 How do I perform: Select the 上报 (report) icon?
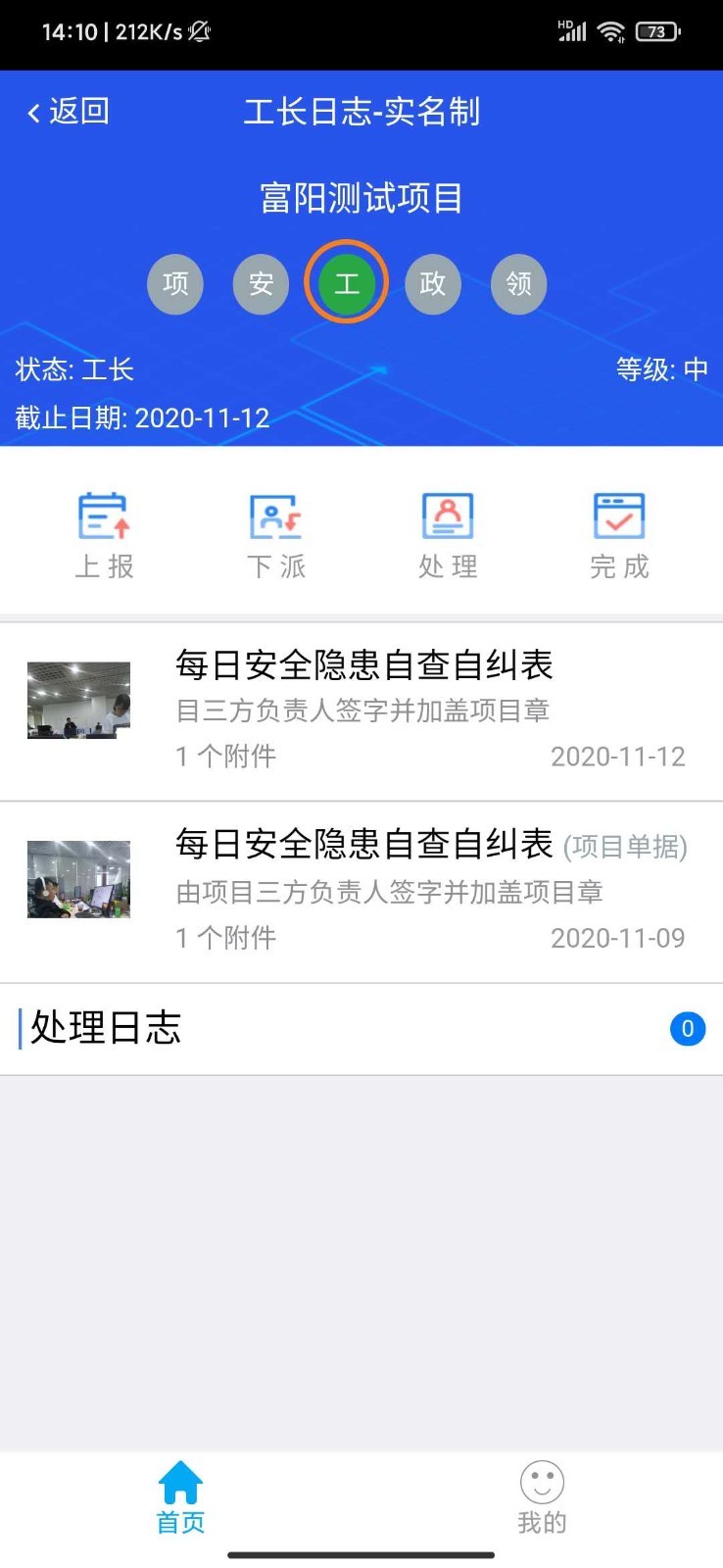pyautogui.click(x=104, y=529)
